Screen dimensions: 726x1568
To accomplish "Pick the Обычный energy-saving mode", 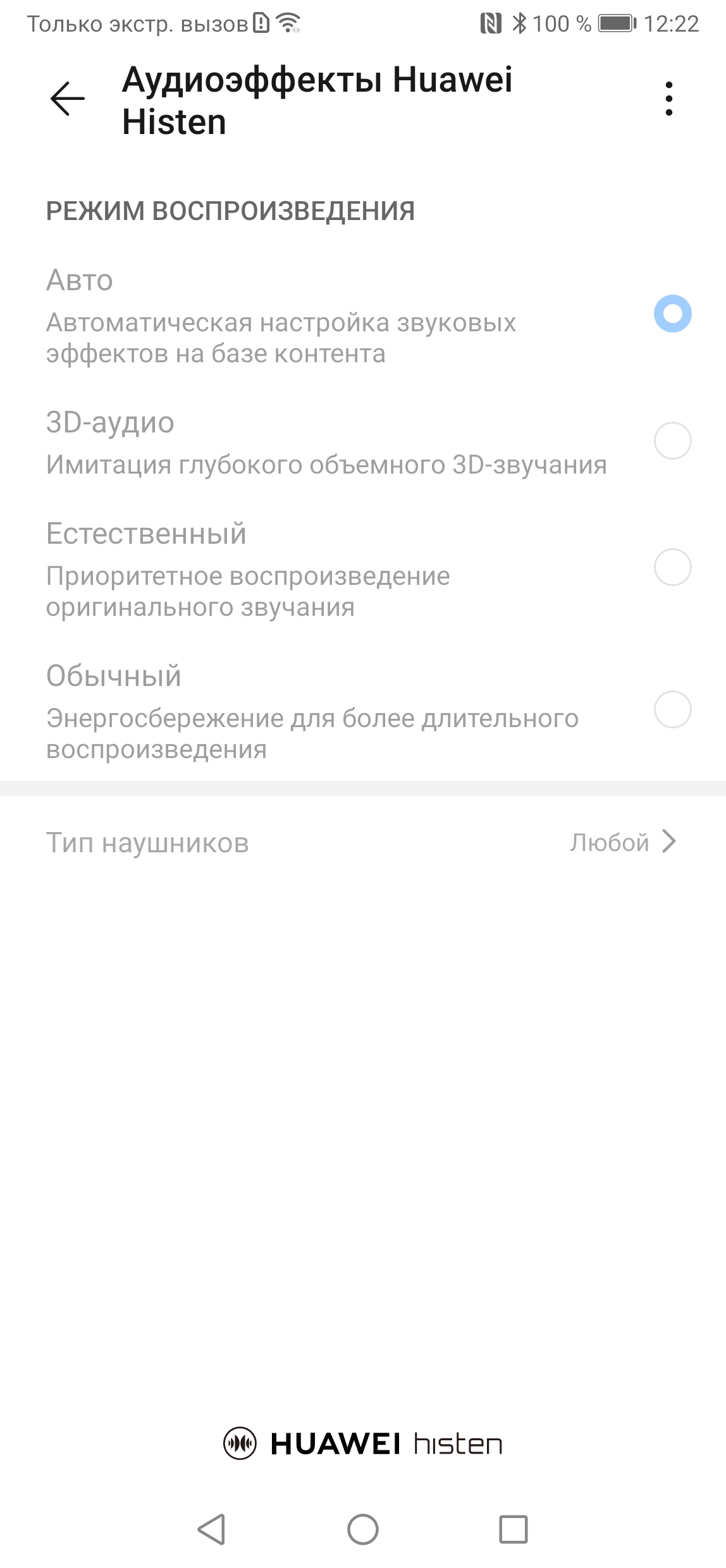I will (672, 709).
